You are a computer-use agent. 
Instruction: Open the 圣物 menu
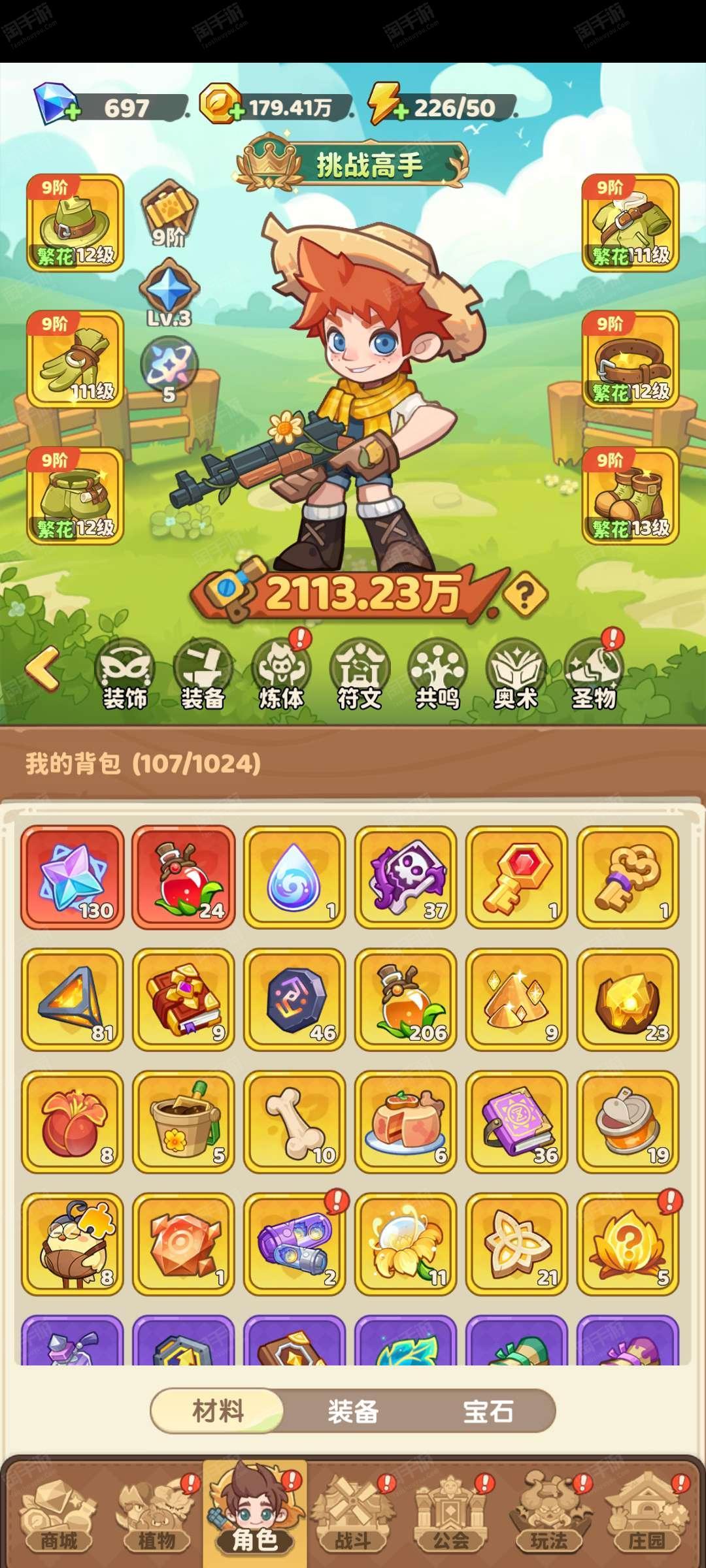[594, 676]
